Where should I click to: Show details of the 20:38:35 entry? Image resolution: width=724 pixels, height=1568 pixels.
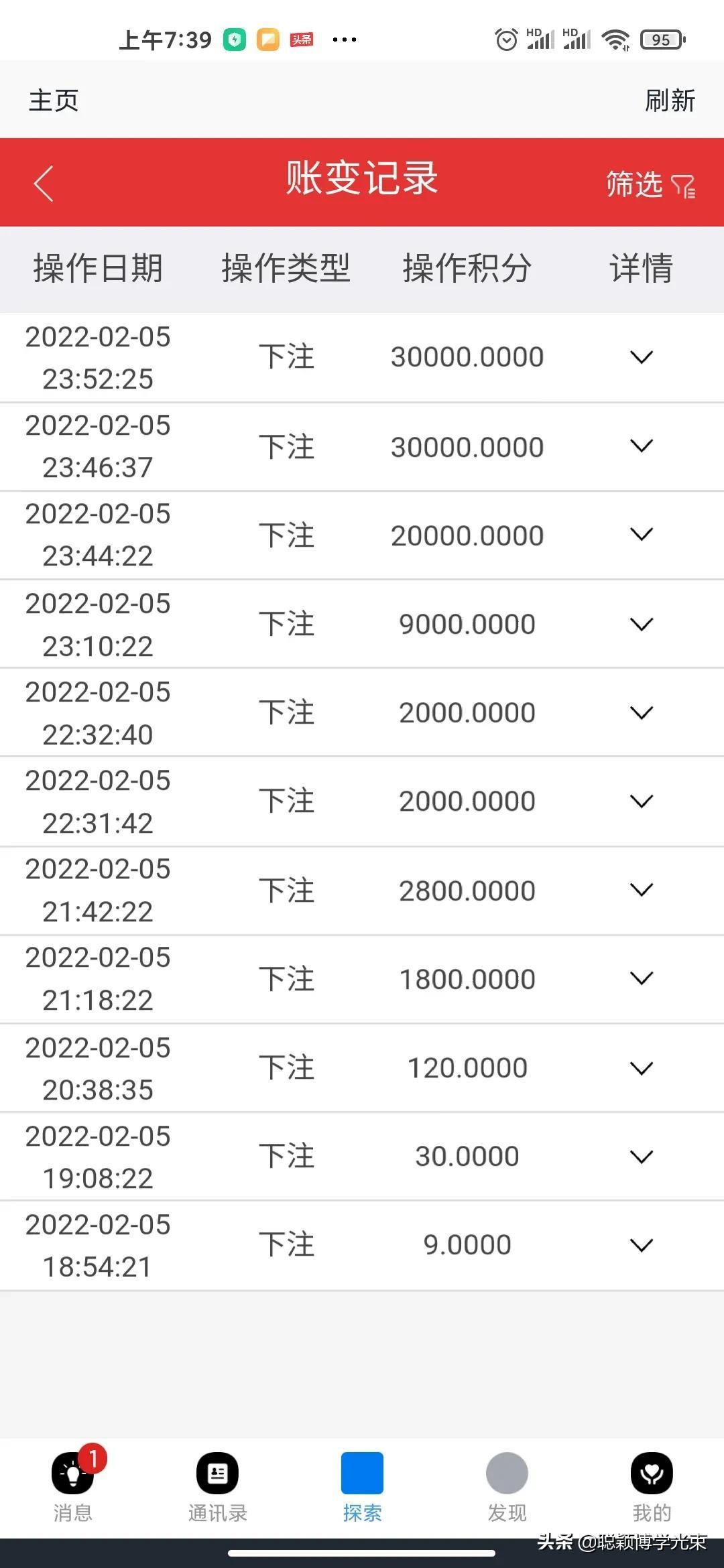point(642,1068)
